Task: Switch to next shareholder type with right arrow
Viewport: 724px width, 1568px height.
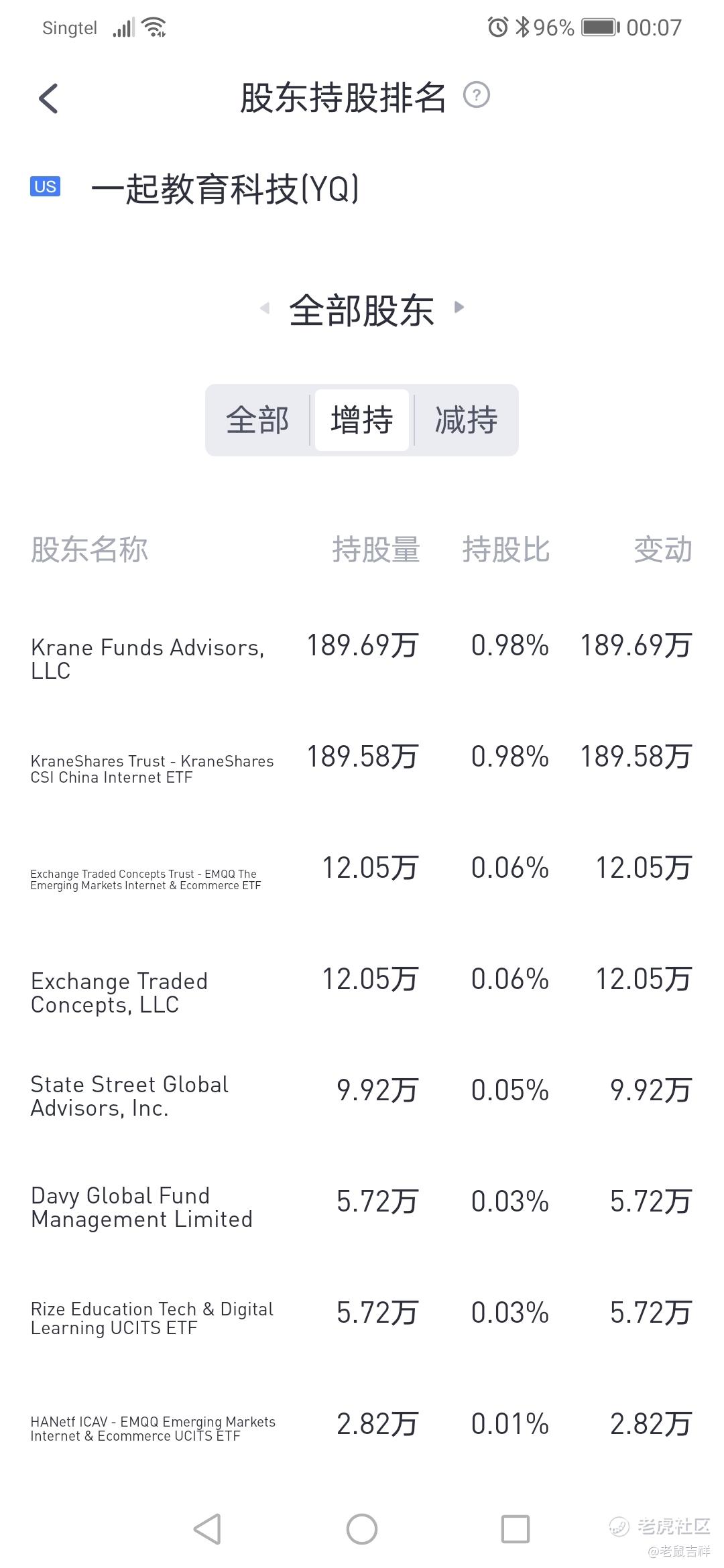Action: [459, 308]
